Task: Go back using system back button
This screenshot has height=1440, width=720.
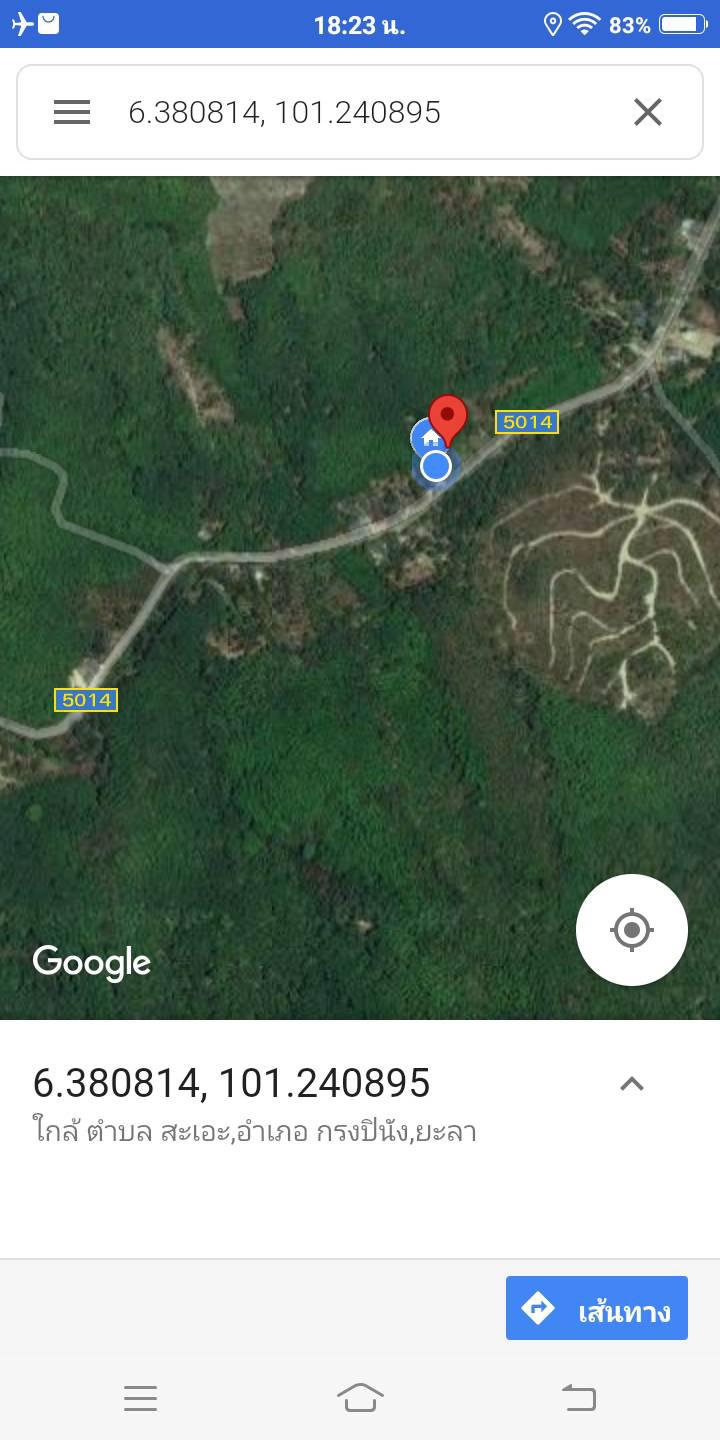Action: point(578,1397)
